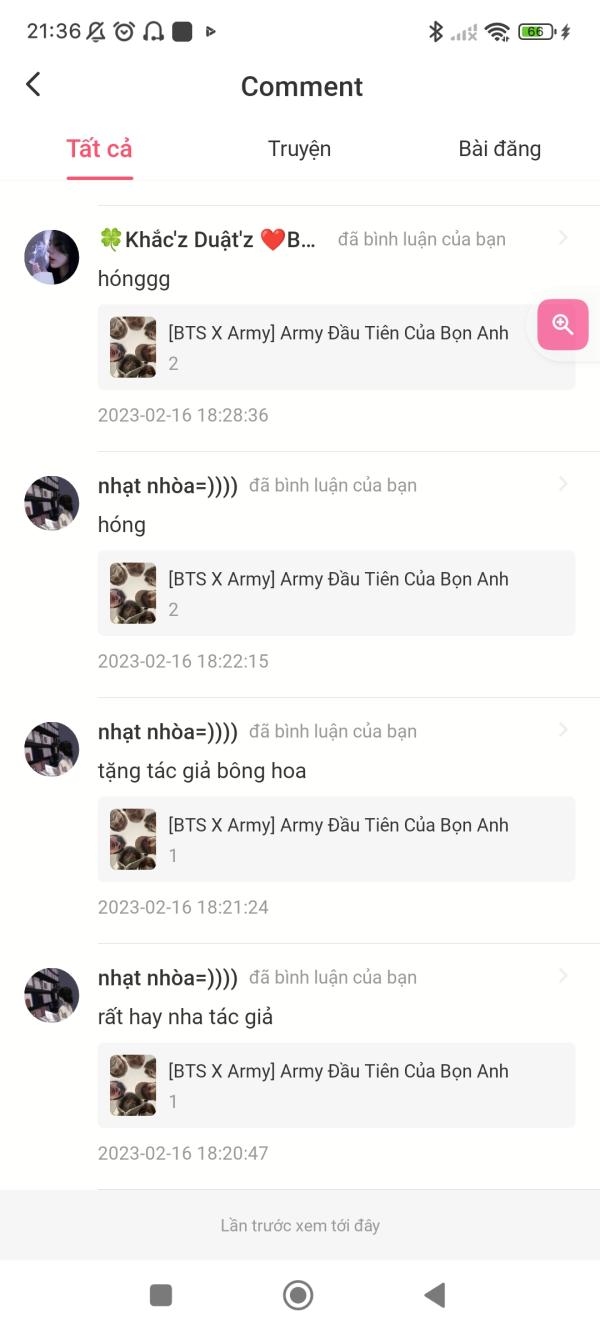Go back from the Comment screen
The image size is (600, 1333).
(x=33, y=85)
